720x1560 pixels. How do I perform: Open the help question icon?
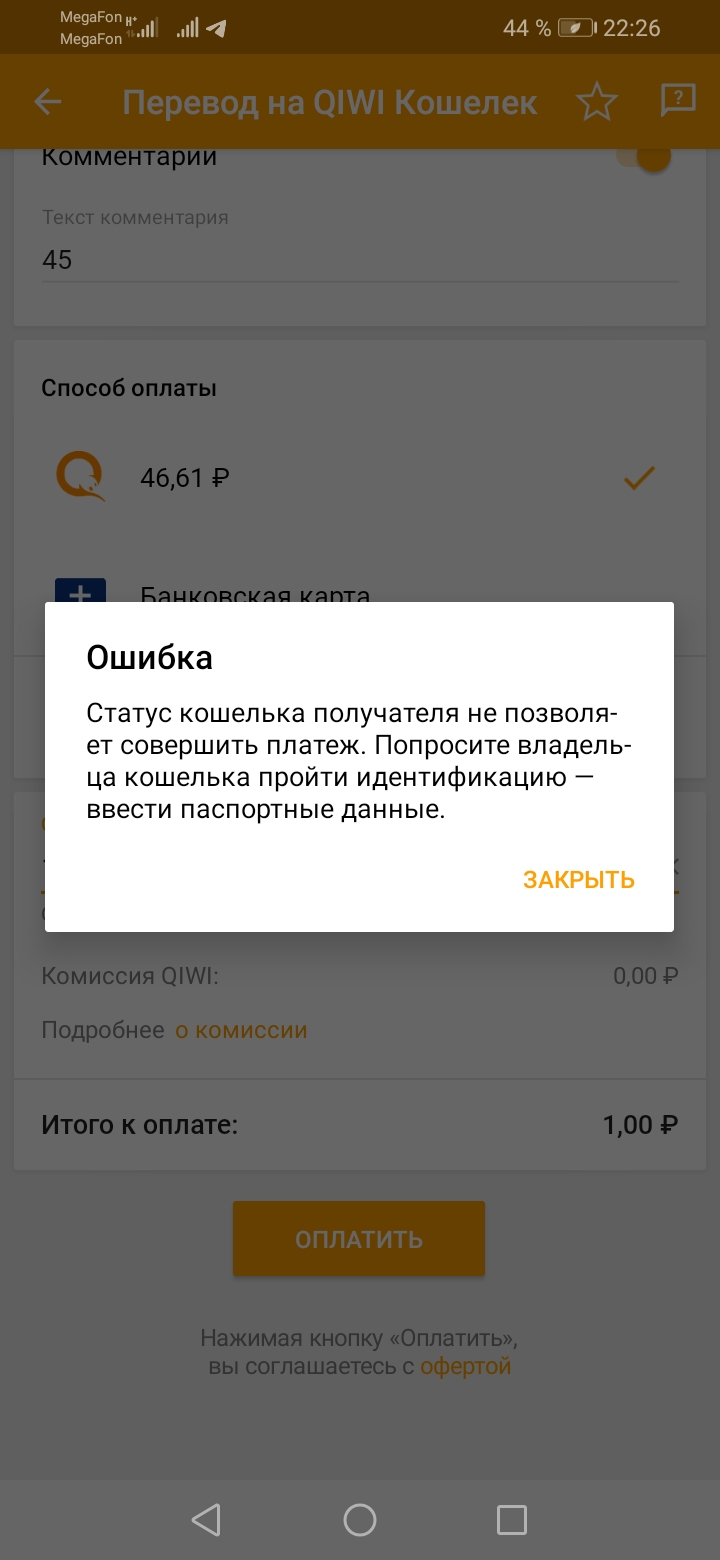point(678,100)
